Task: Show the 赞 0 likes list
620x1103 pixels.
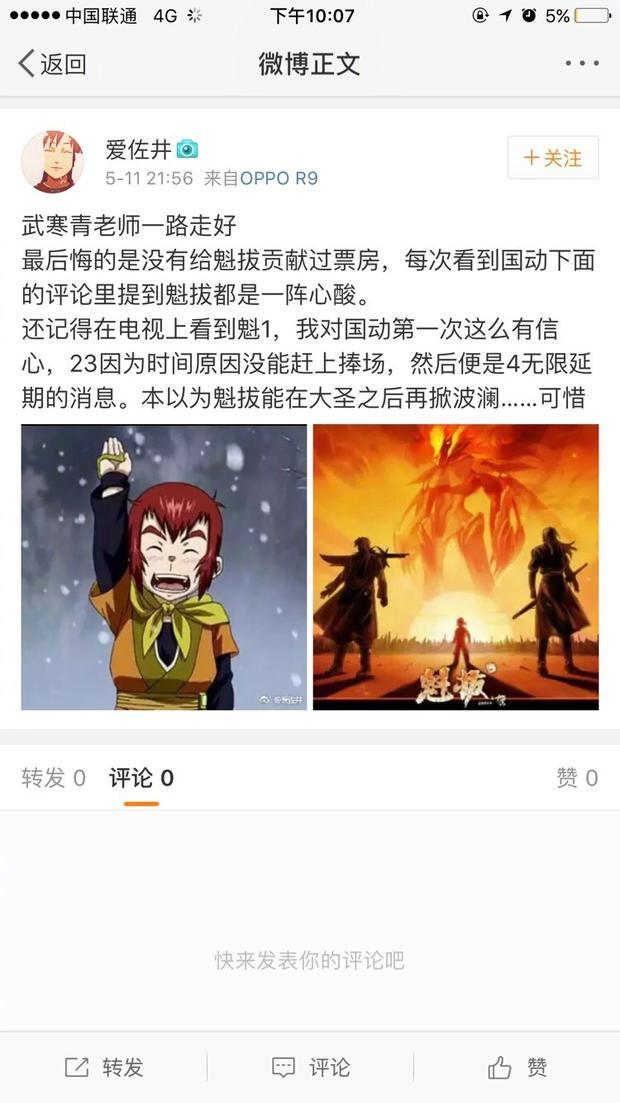Action: pyautogui.click(x=577, y=778)
